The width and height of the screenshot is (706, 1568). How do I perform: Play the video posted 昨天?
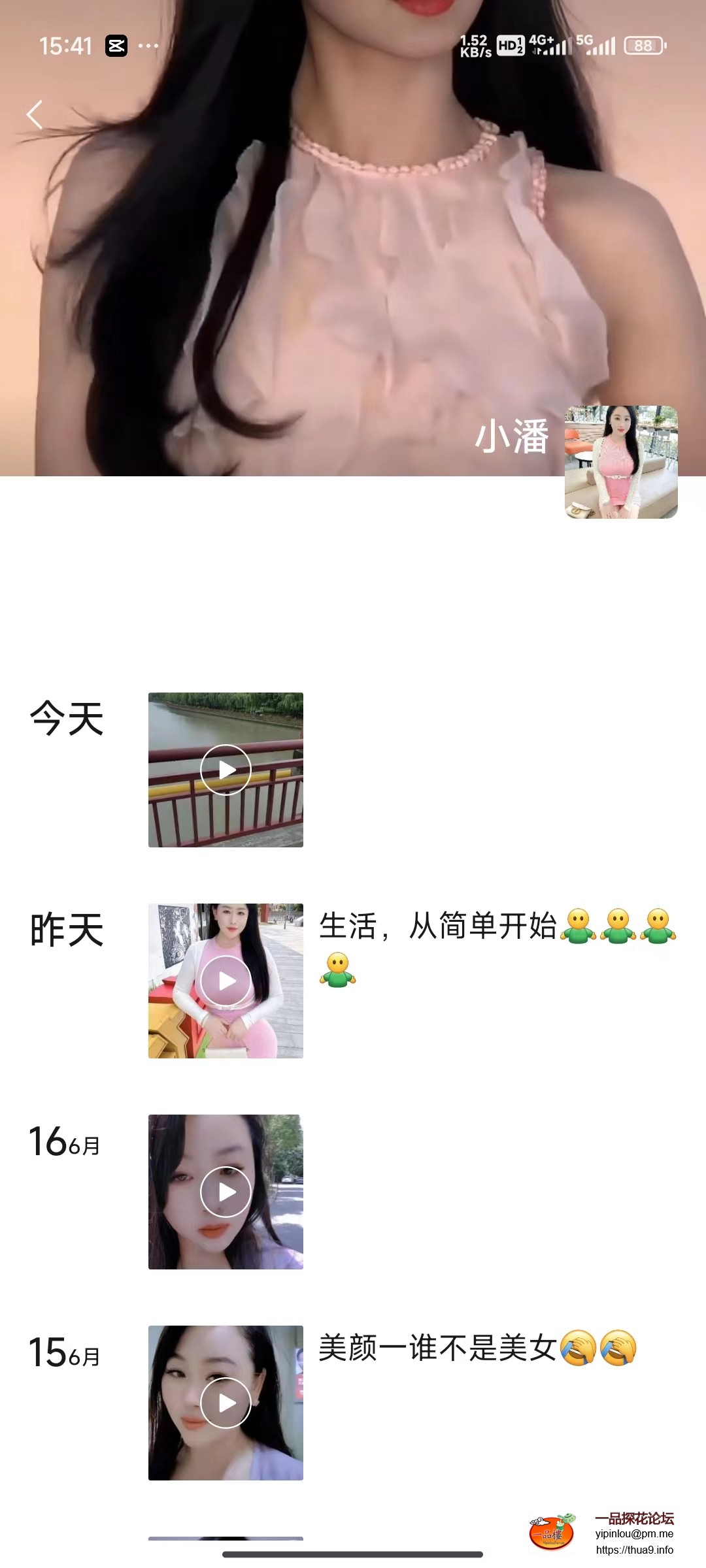226,981
